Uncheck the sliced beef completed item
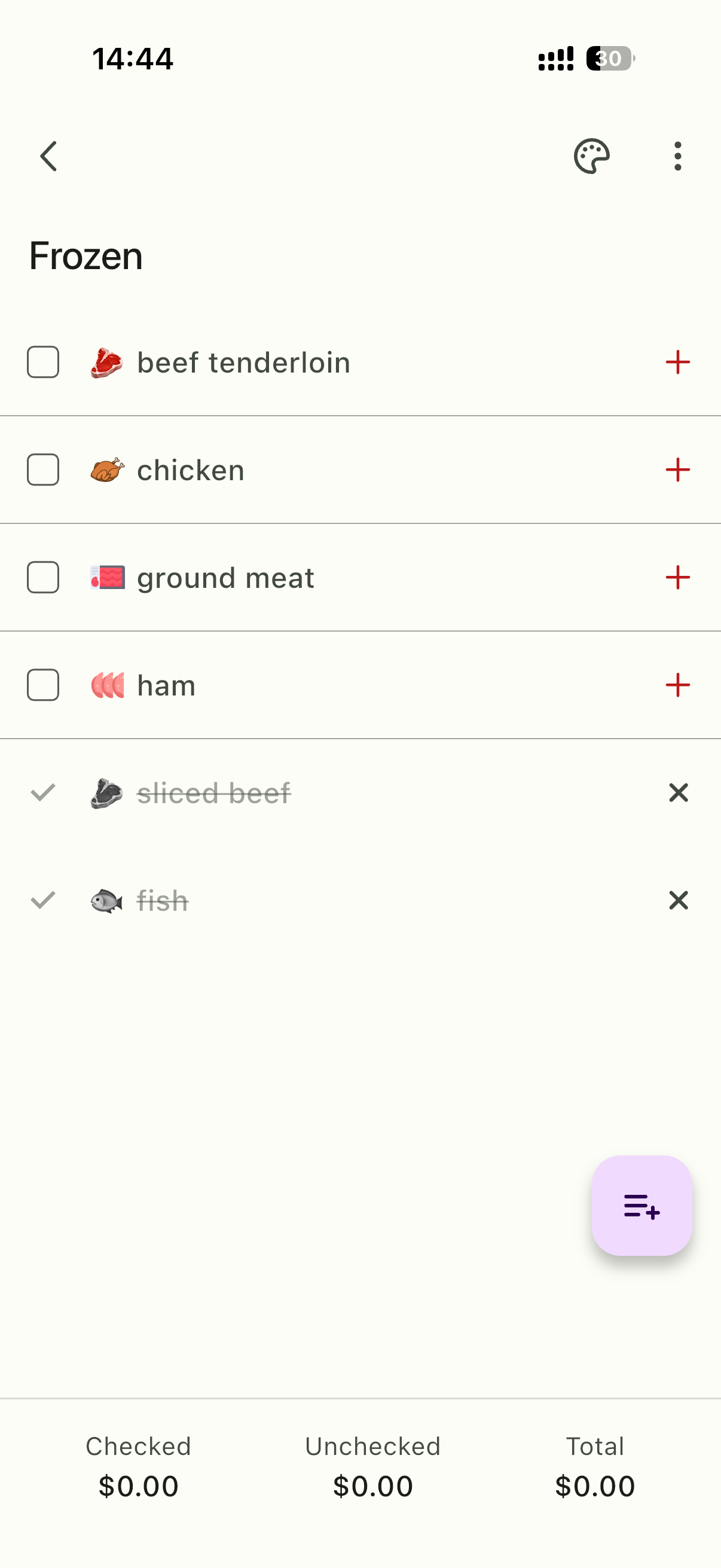This screenshot has height=1568, width=721. 42,792
